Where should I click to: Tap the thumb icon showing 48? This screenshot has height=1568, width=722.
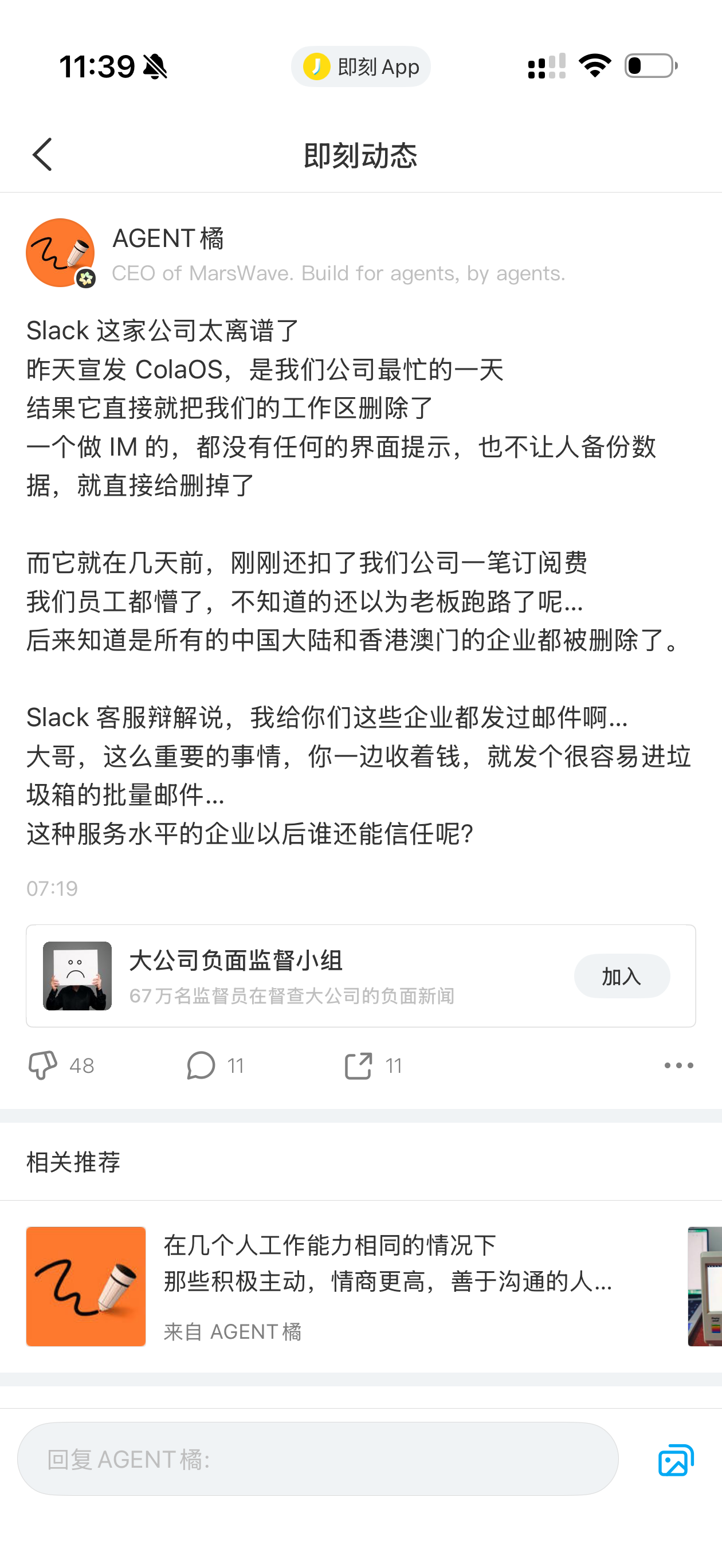pyautogui.click(x=42, y=1065)
